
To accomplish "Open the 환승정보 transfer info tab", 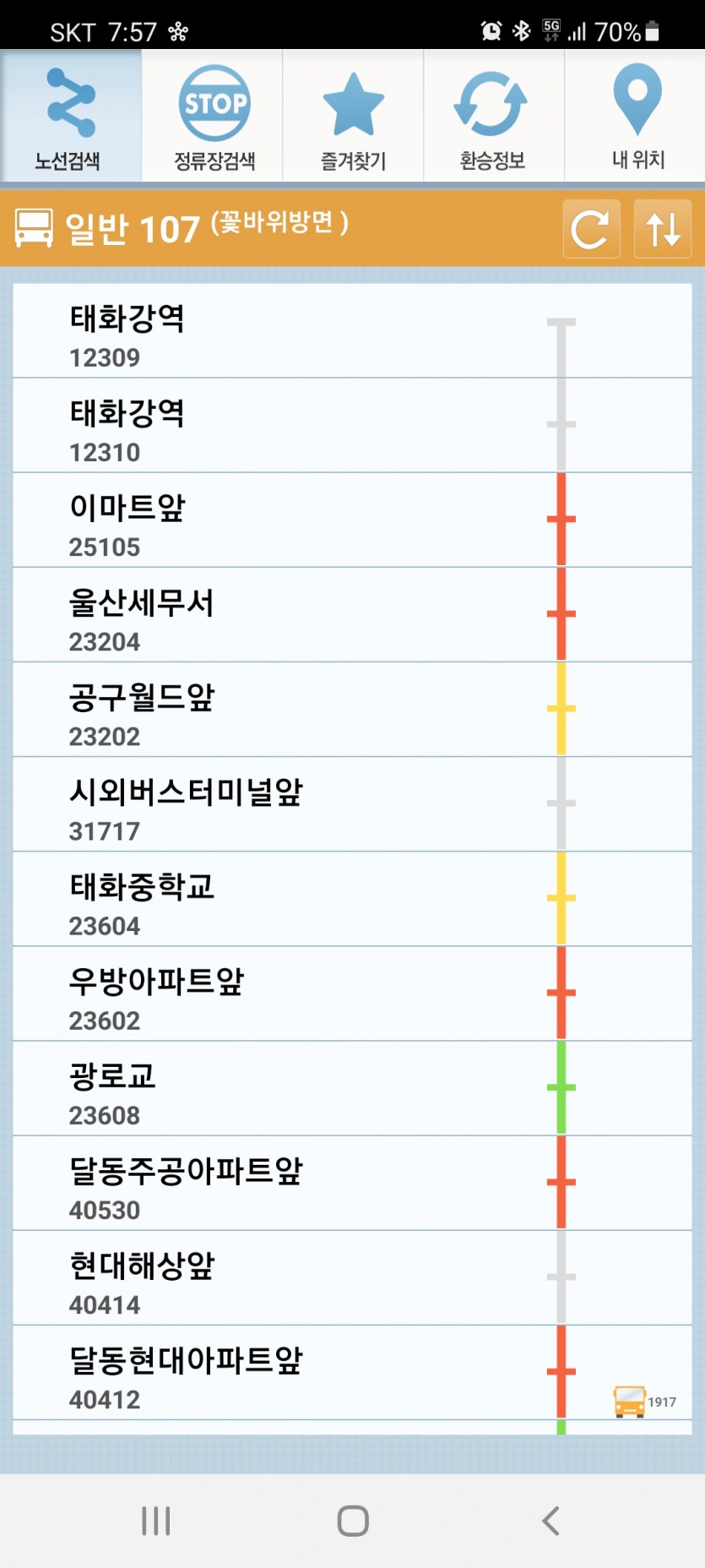I will [493, 116].
